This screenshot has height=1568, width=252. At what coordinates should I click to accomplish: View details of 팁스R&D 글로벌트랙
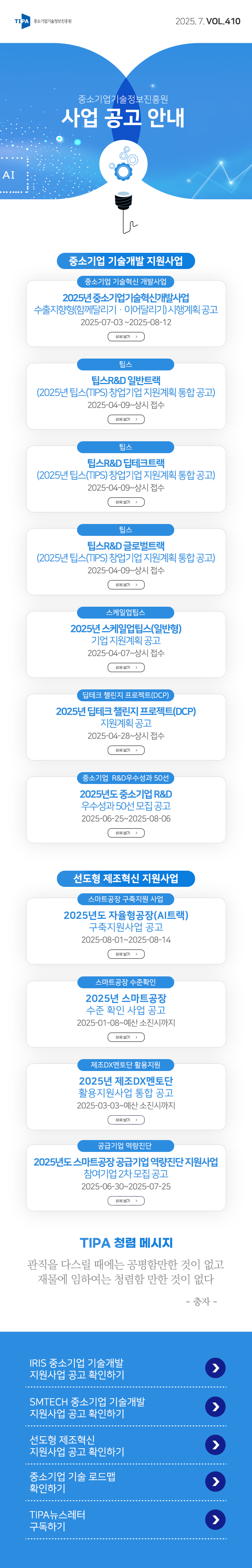click(x=126, y=585)
